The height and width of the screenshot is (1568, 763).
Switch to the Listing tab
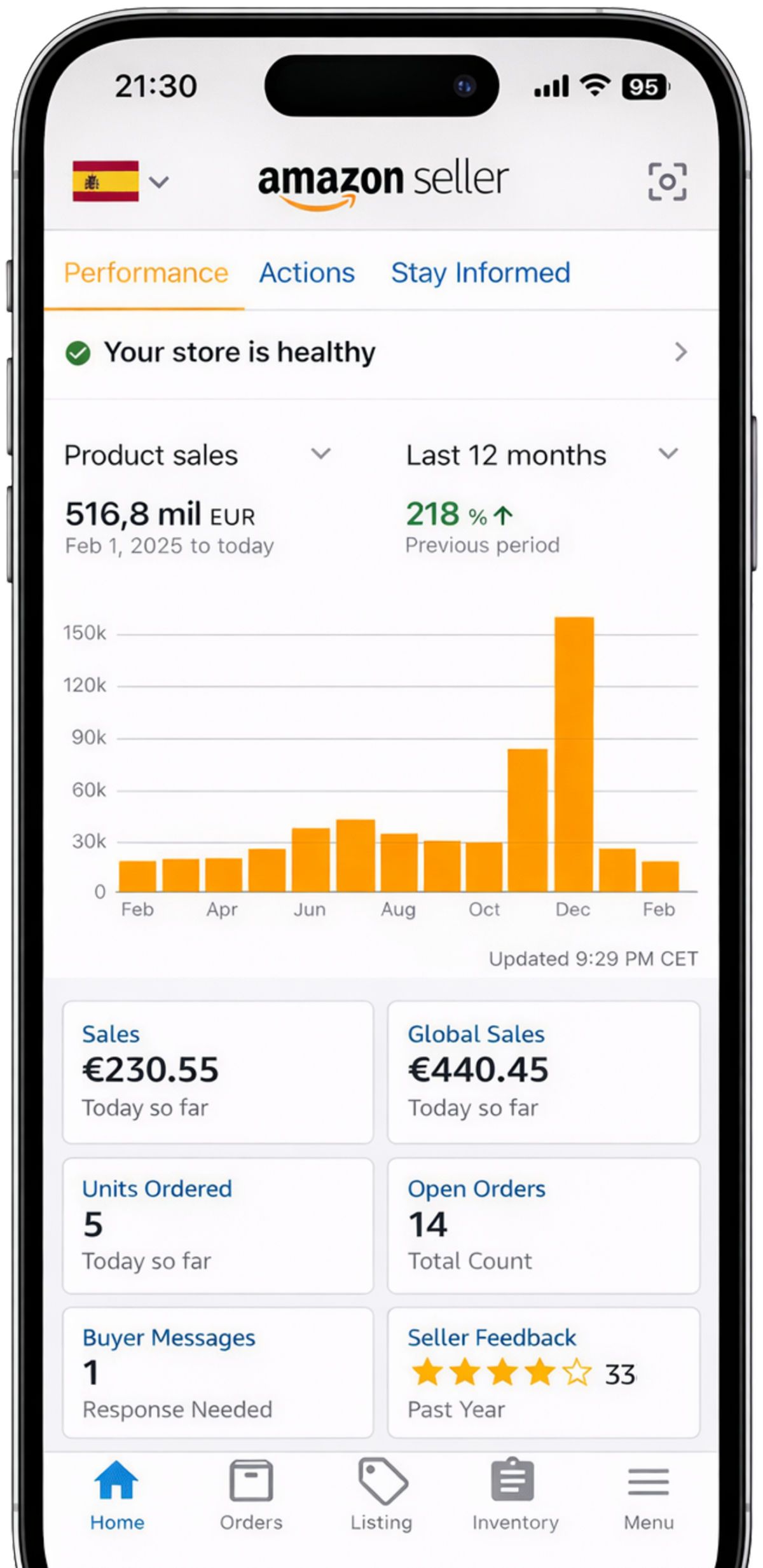381,1496
